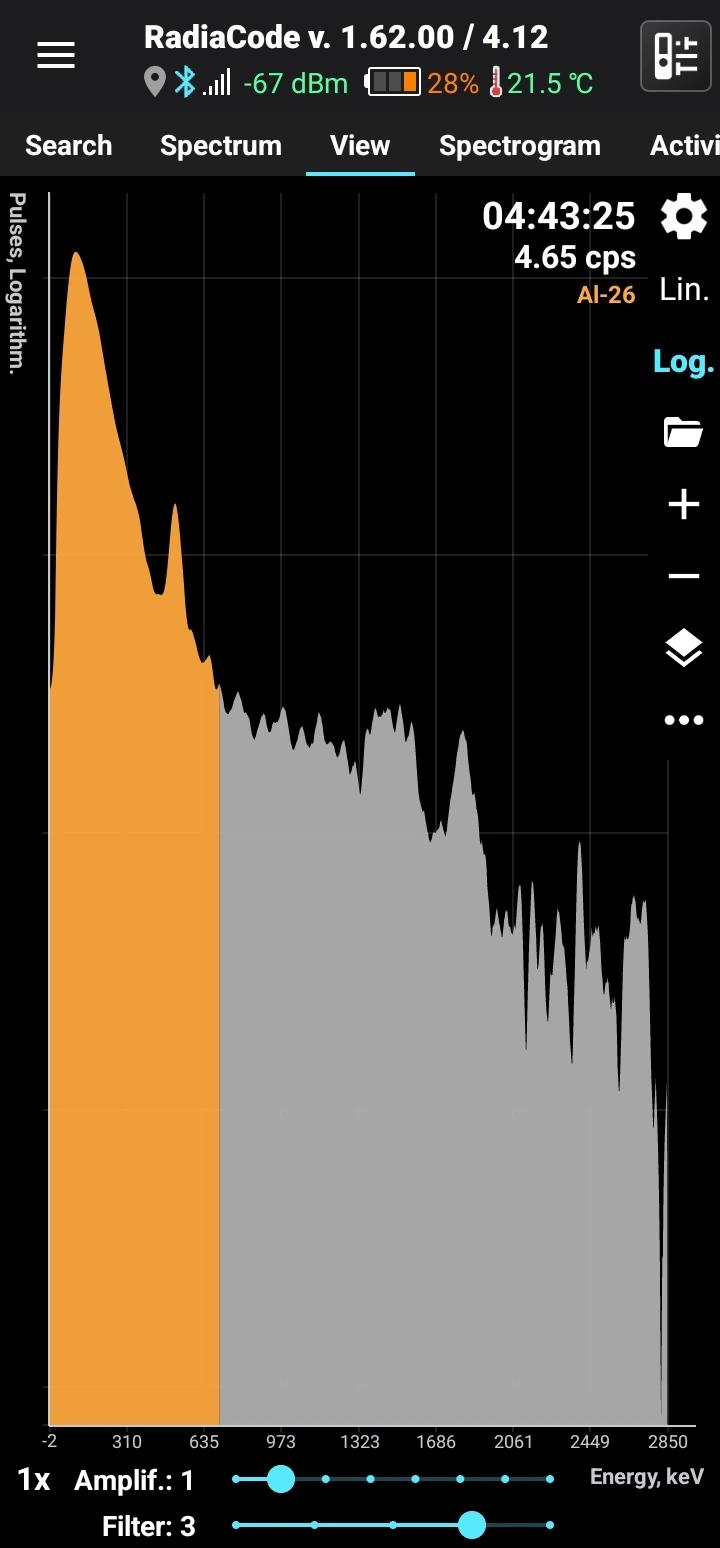Open spectrum settings gear
The image size is (720, 1548).
click(x=684, y=217)
